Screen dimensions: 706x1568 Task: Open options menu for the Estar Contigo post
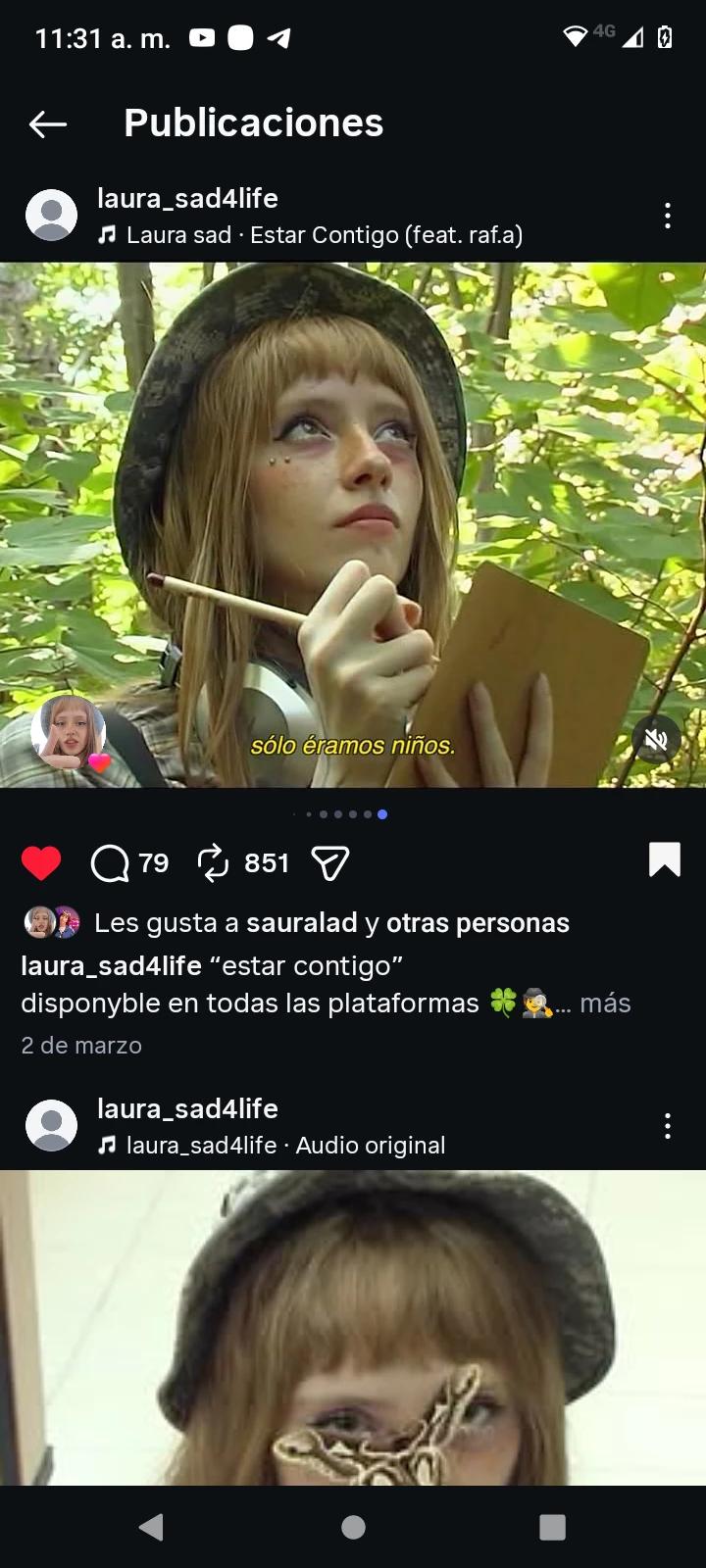(668, 216)
